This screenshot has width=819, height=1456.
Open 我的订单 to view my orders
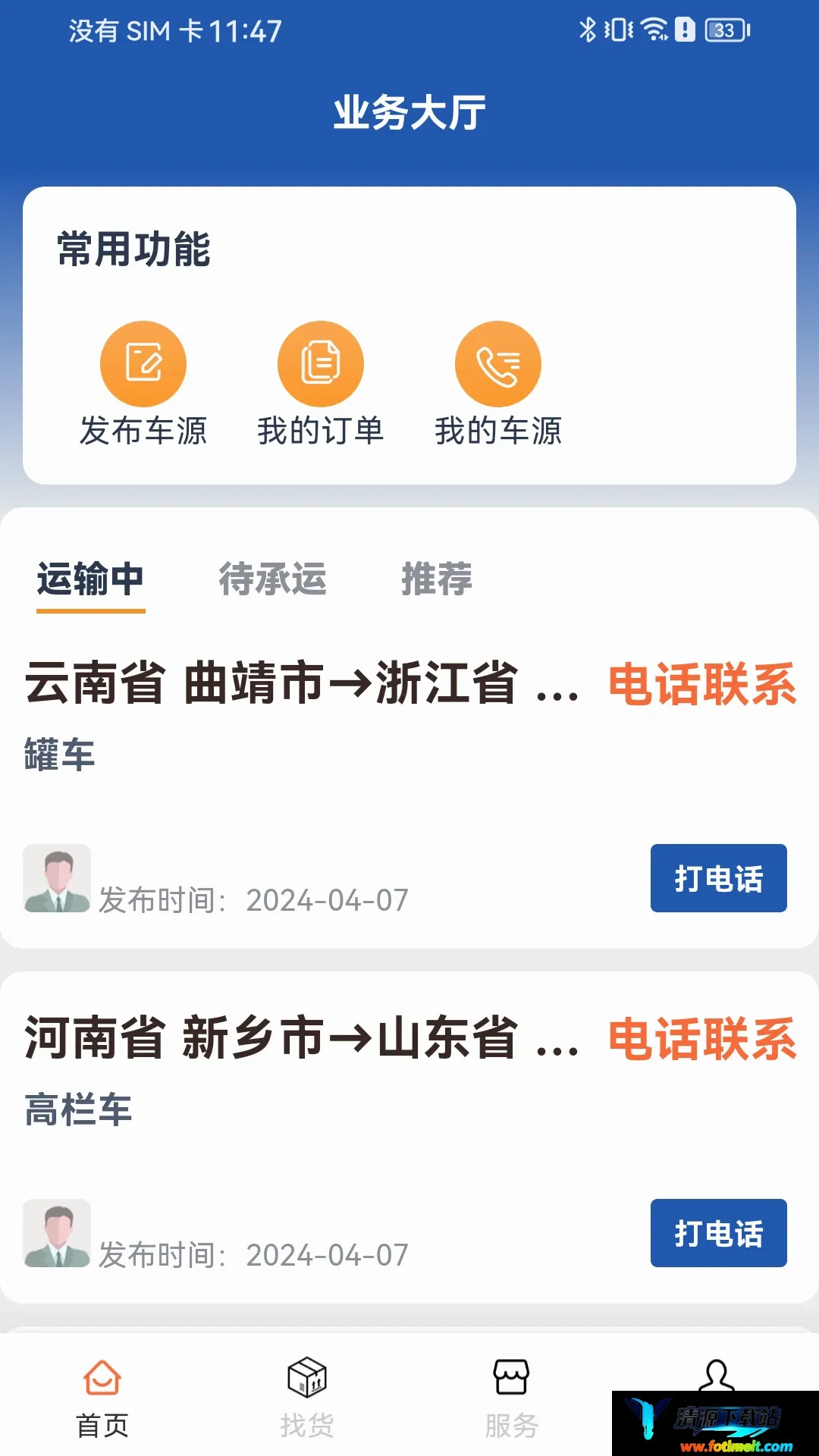pos(321,384)
